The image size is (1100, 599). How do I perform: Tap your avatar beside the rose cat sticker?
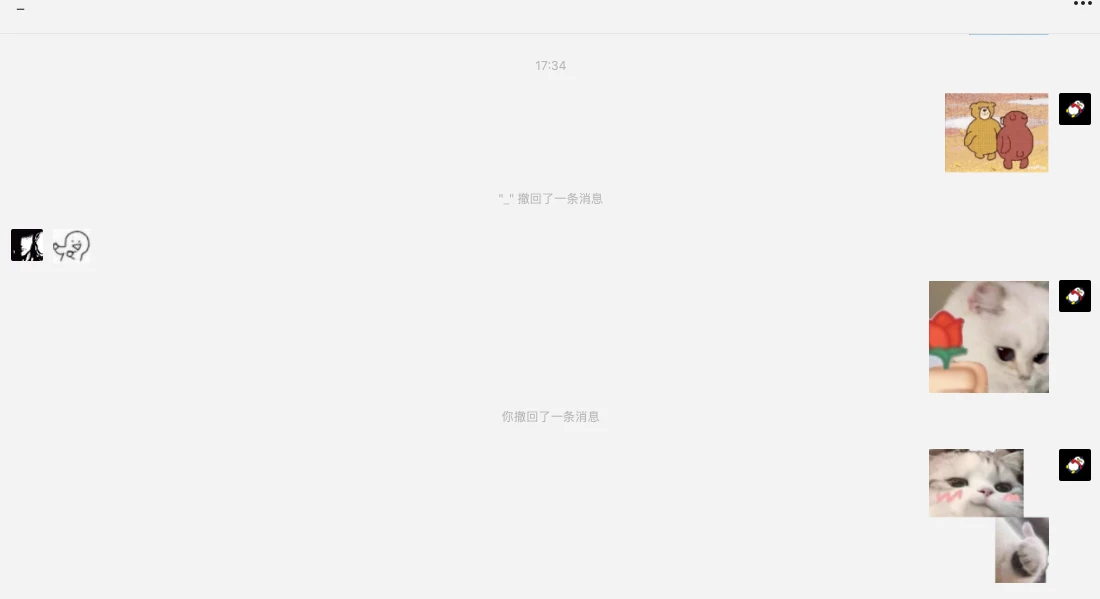pos(1074,296)
